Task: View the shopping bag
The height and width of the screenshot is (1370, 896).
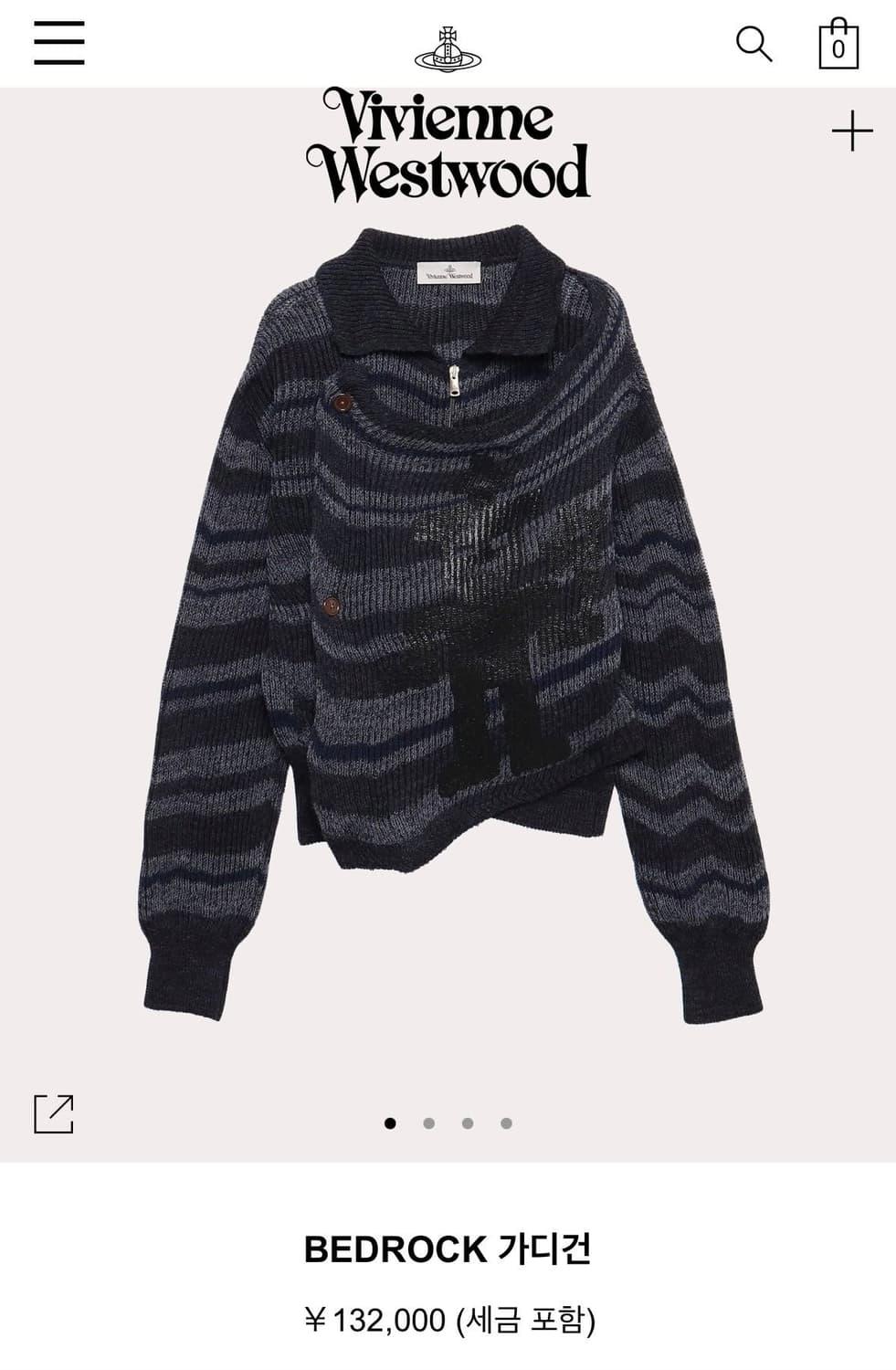Action: coord(838,44)
